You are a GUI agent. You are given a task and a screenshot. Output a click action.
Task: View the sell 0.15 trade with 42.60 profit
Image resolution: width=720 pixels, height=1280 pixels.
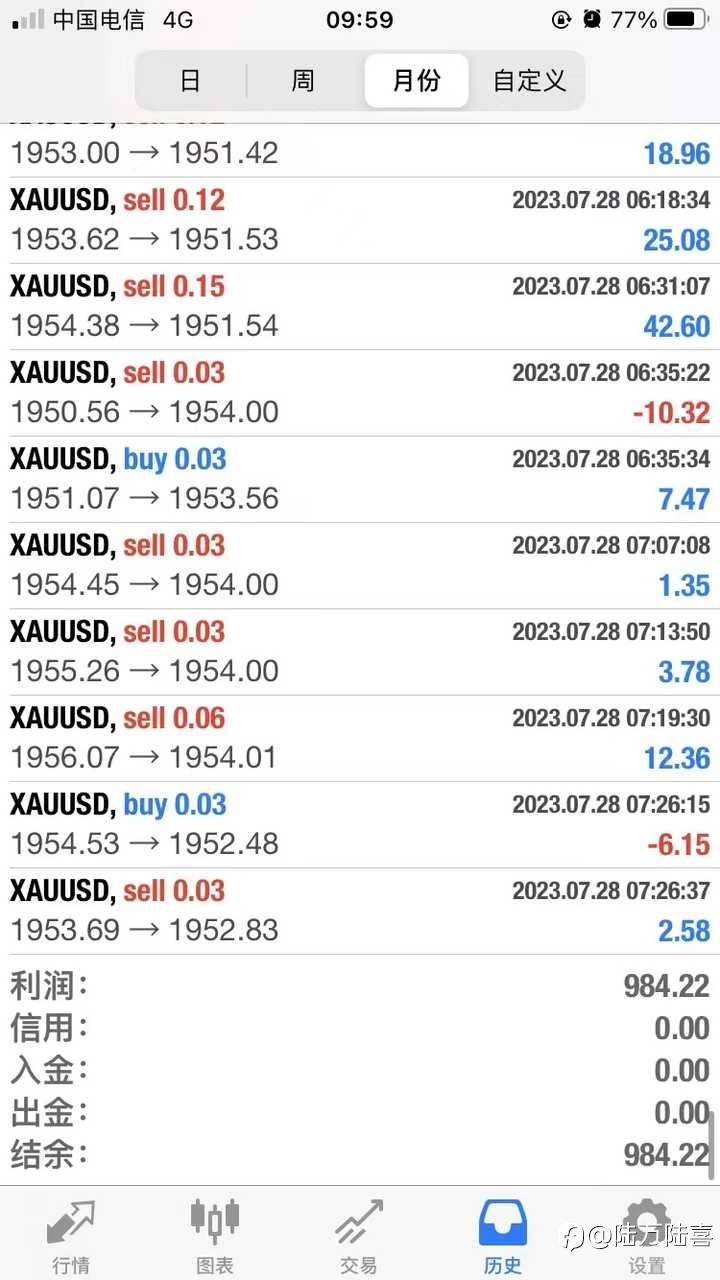tap(360, 307)
